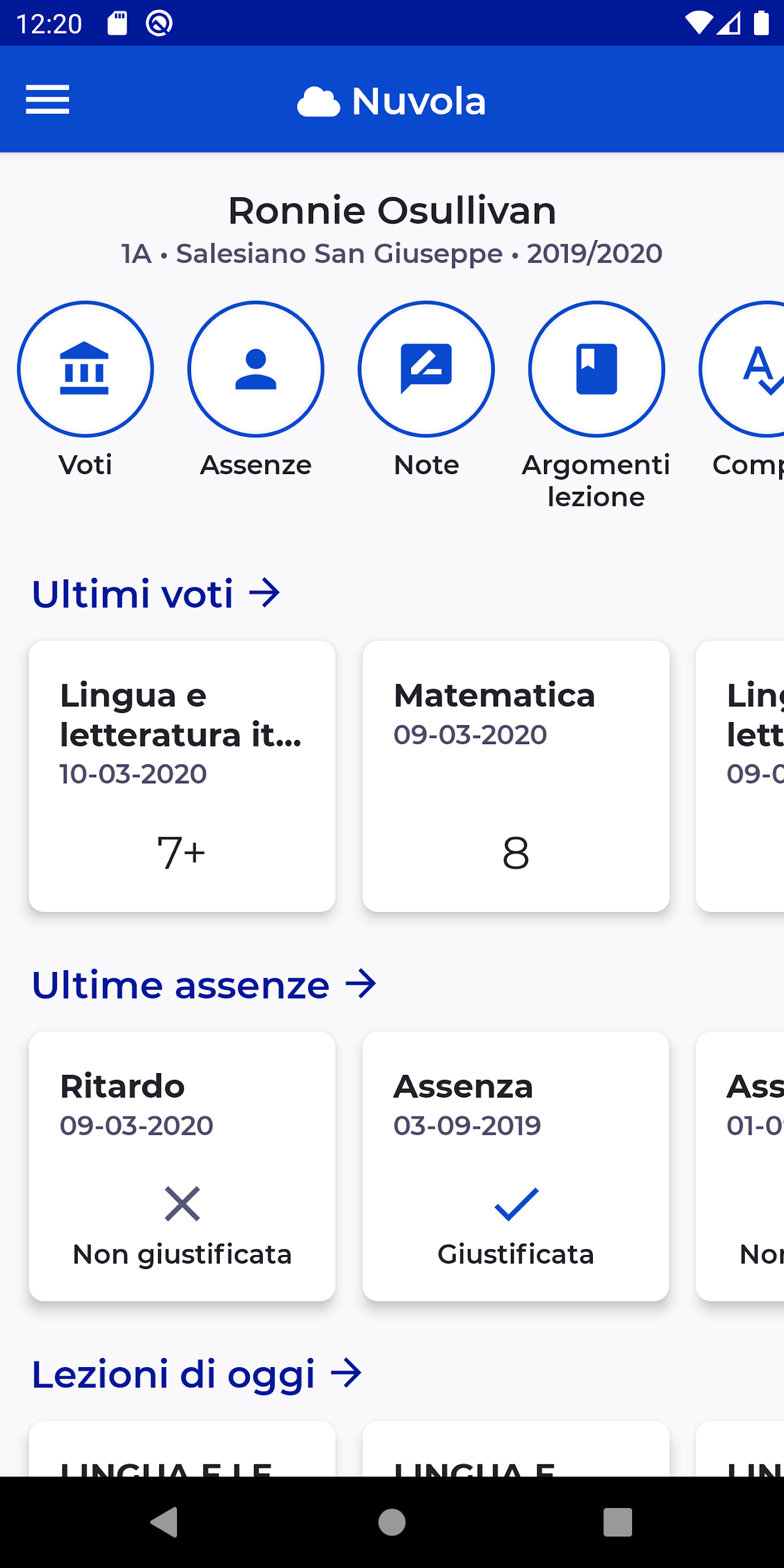The width and height of the screenshot is (784, 1568).
Task: Go back with the system back button
Action: coord(164,1522)
